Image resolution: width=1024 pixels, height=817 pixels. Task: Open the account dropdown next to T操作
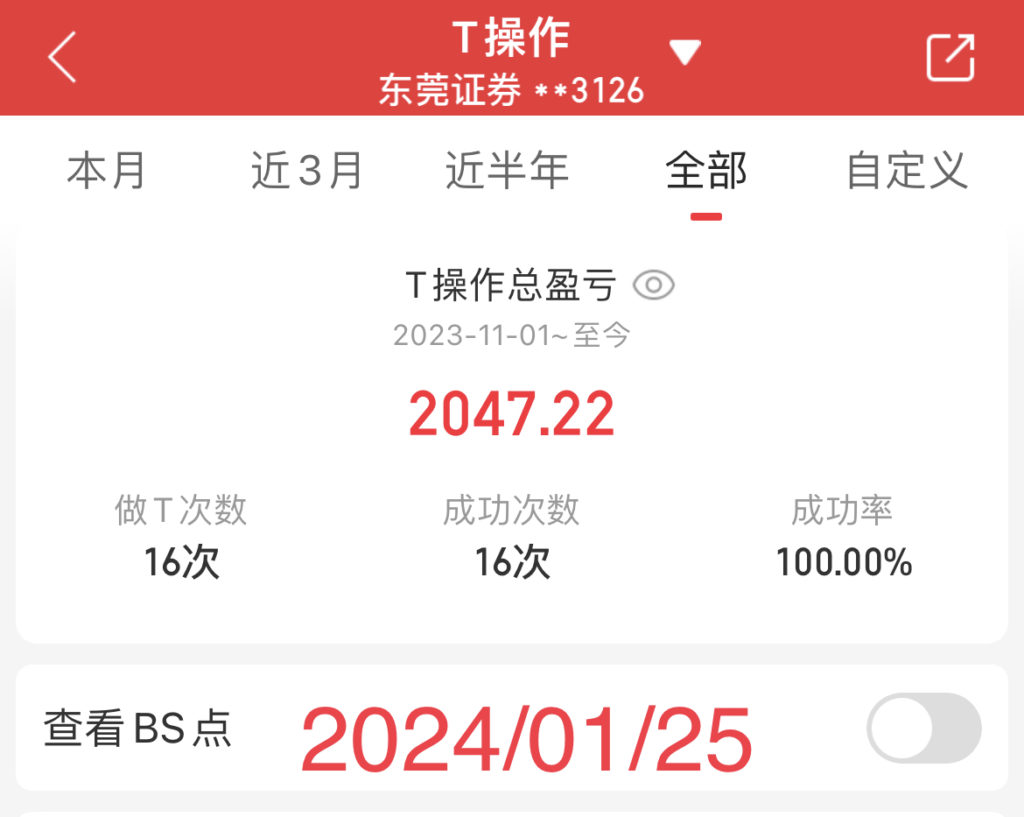point(685,52)
